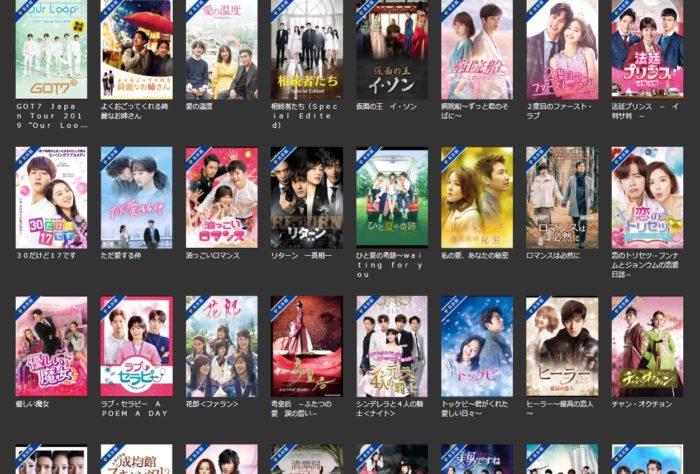Open リターン 真相 drama
The image size is (700, 474).
click(306, 198)
